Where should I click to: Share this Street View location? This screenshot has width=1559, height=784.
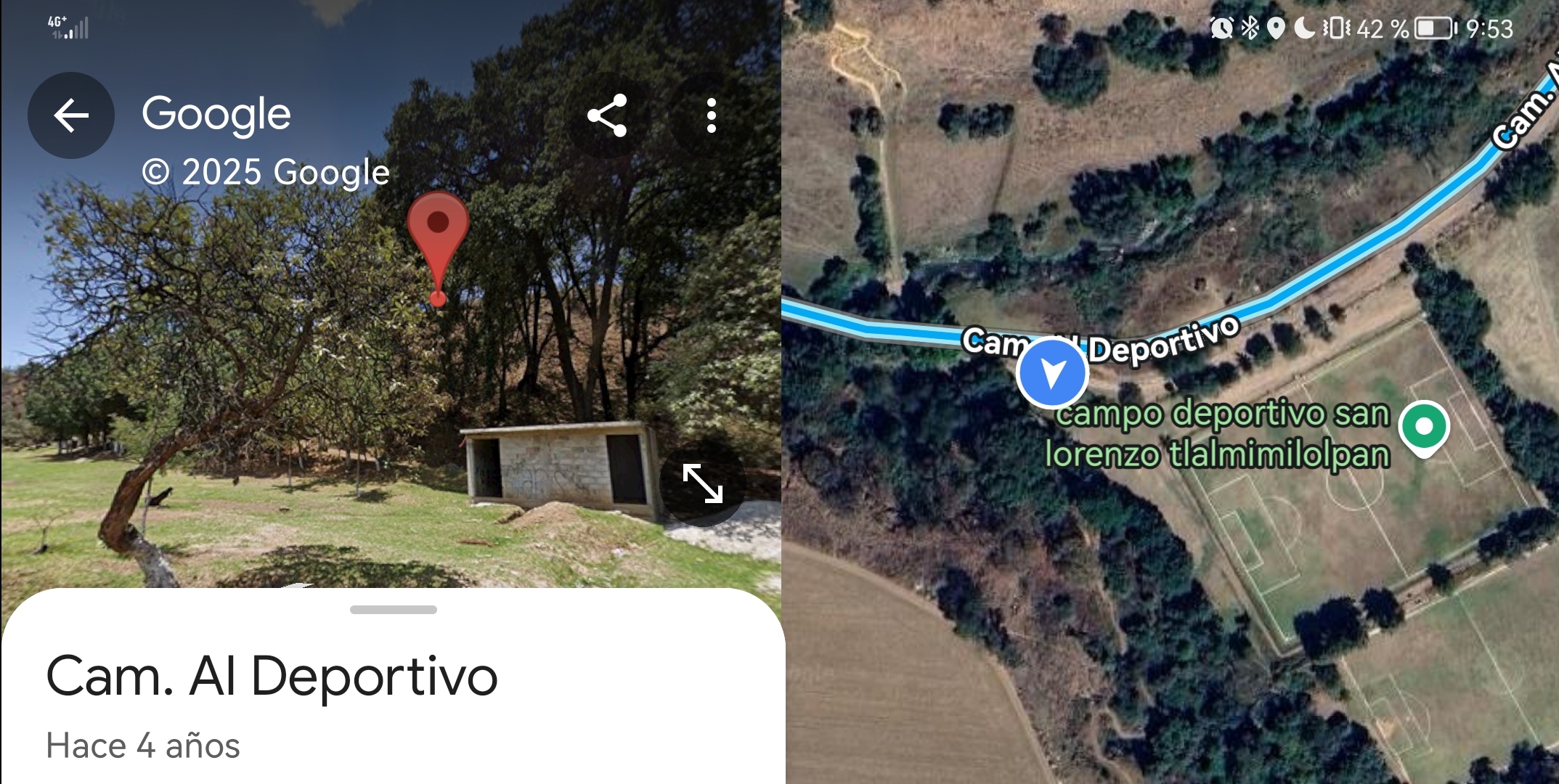607,115
